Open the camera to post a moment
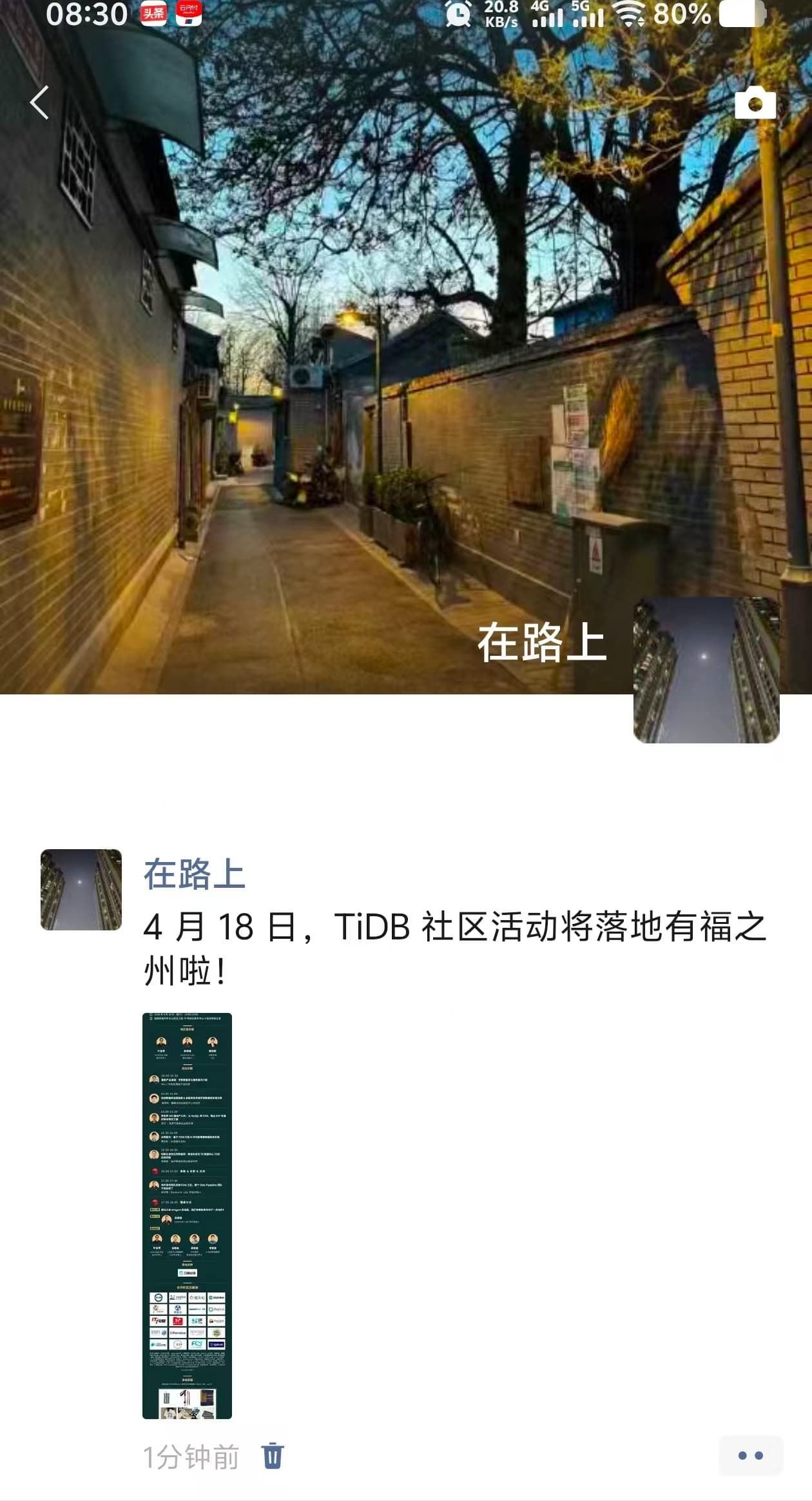Viewport: 812px width, 1501px height. (755, 103)
